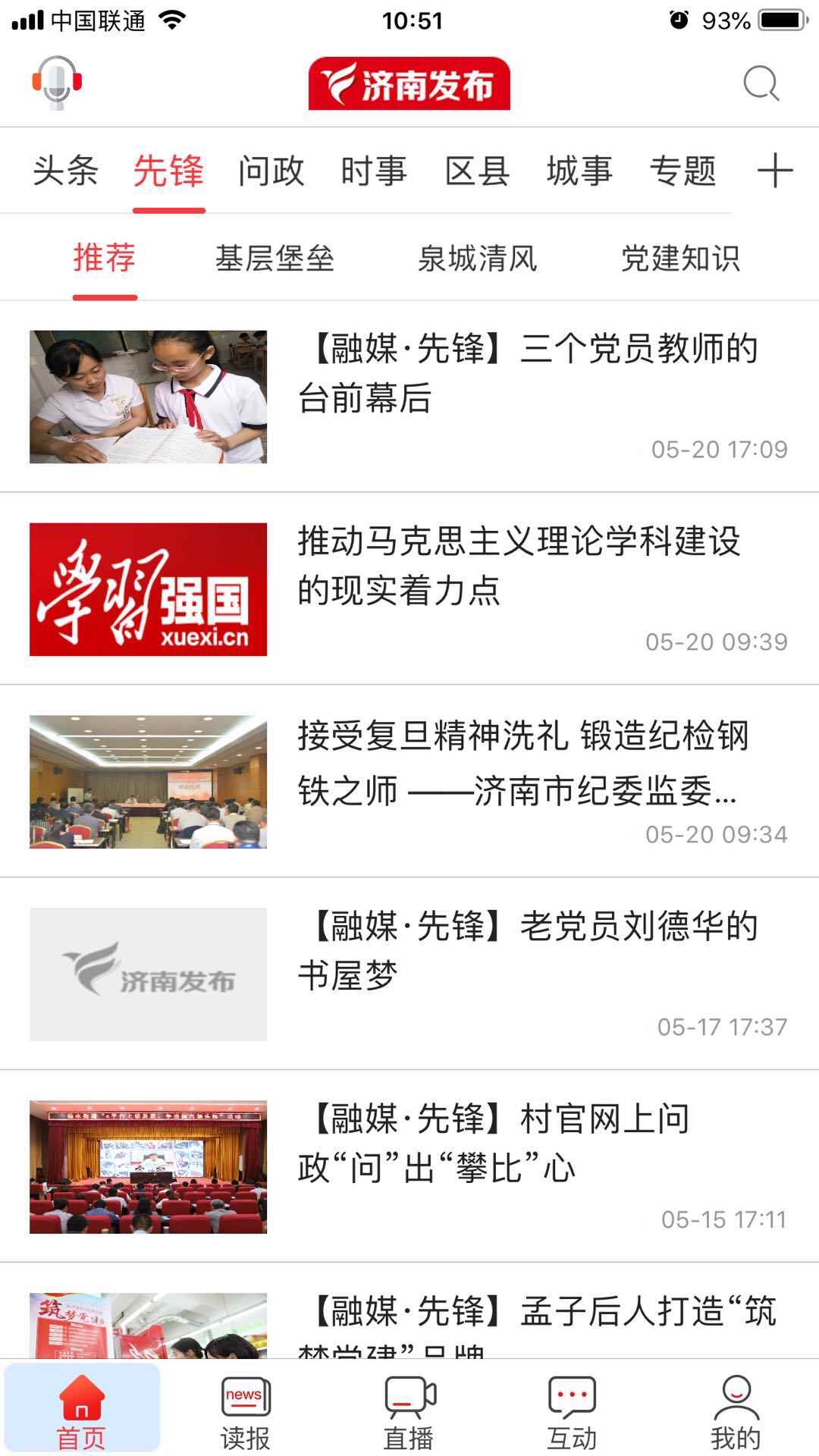Open the search magnifier icon
The width and height of the screenshot is (819, 1456).
pos(761,83)
